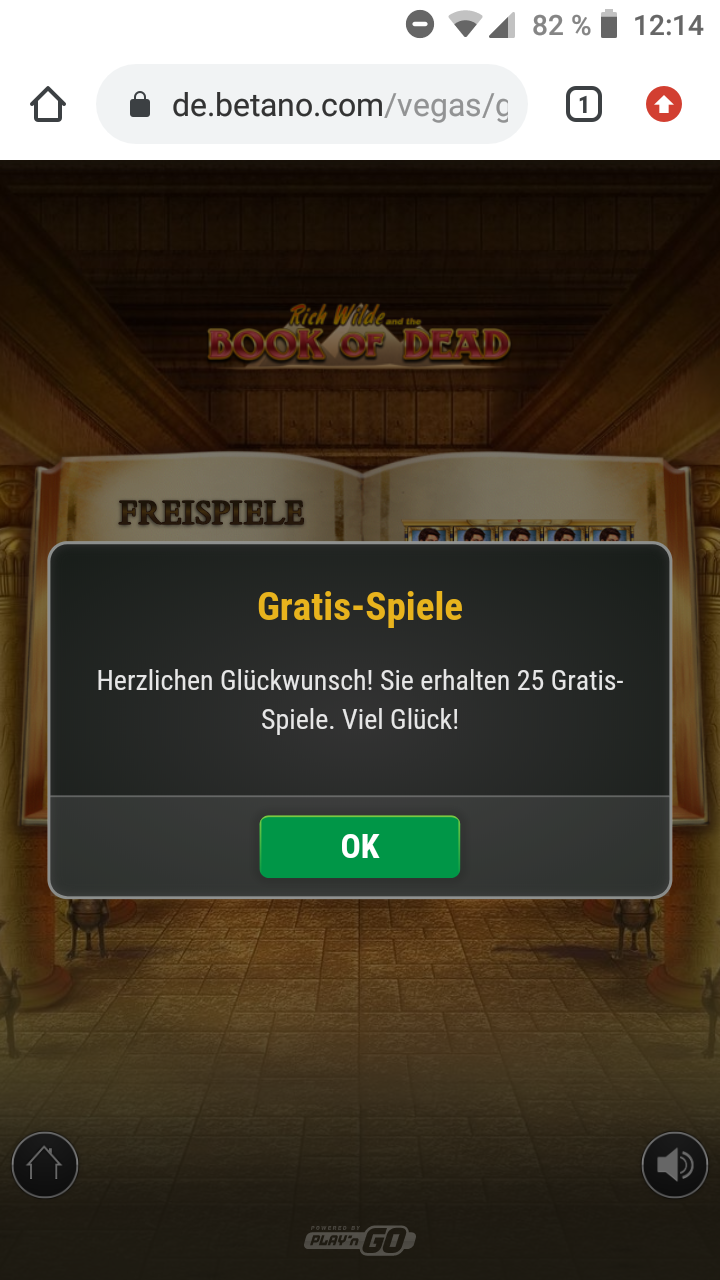
Task: Toggle the game sound speaker
Action: coord(675,1165)
